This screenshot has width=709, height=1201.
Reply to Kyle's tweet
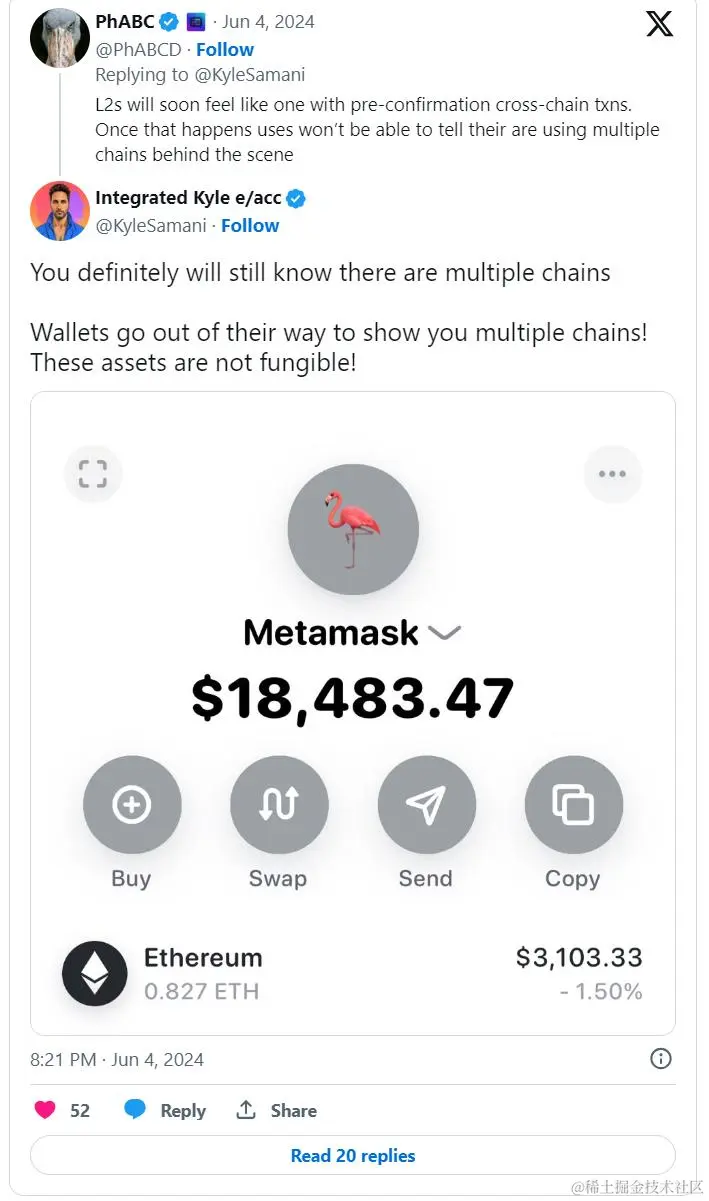click(x=165, y=1110)
